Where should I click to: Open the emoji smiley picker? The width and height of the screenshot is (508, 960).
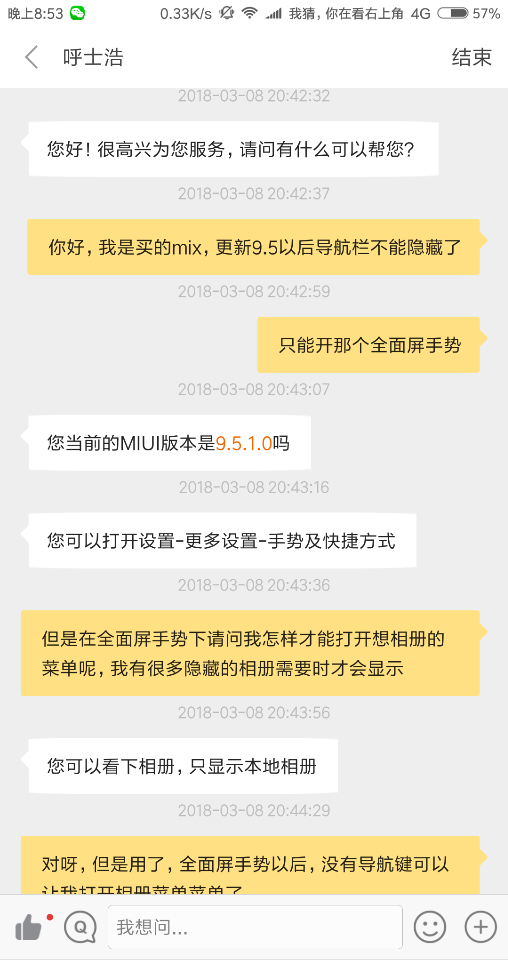(x=430, y=927)
